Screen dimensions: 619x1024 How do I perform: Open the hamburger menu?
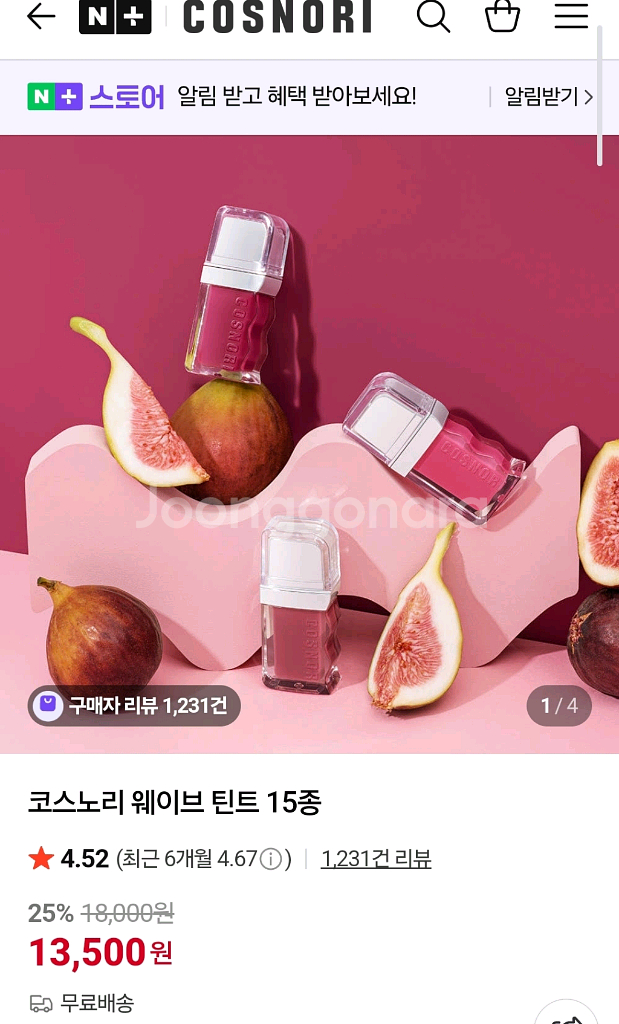pyautogui.click(x=571, y=16)
